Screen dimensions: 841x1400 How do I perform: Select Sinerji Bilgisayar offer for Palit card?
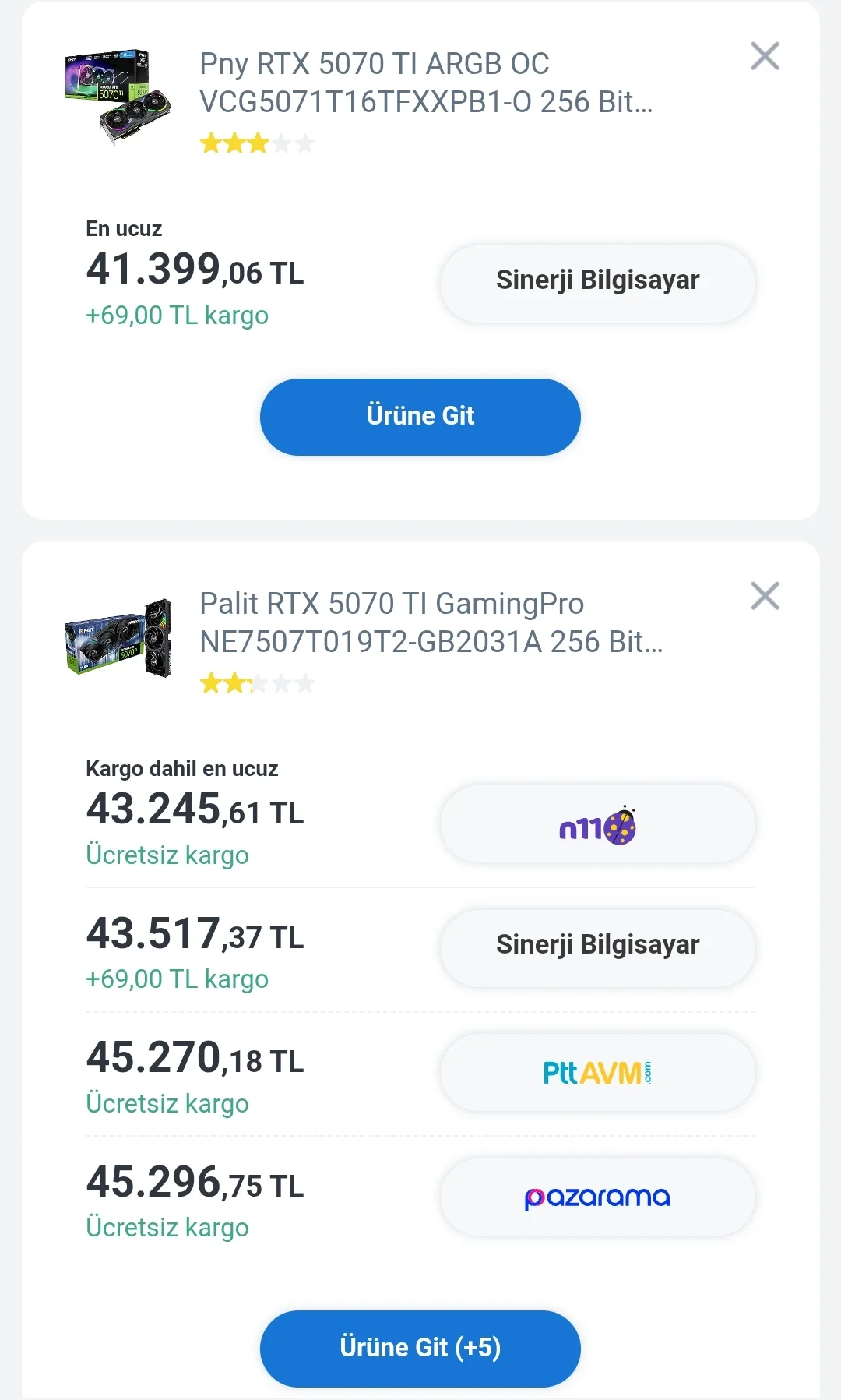coord(597,946)
